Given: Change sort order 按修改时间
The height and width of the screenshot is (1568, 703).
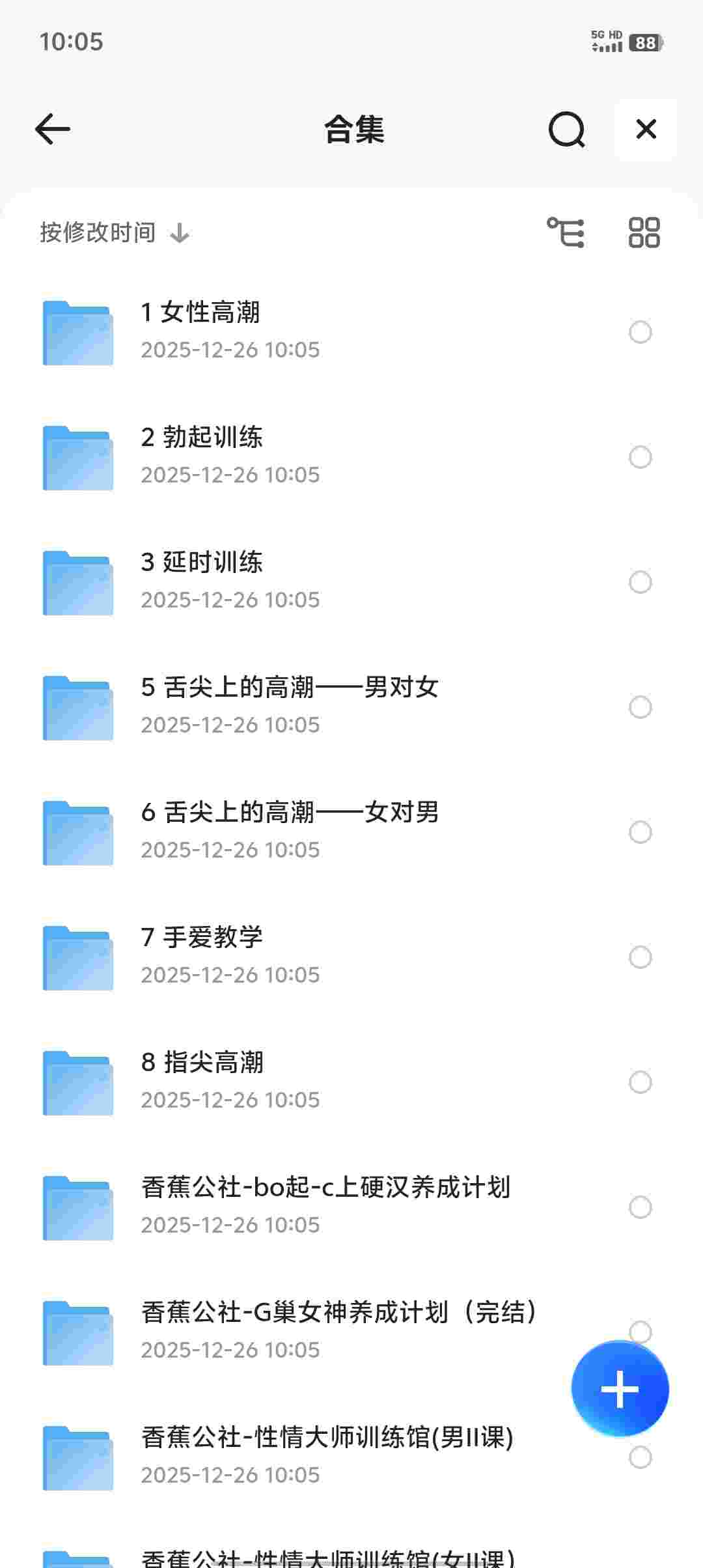Looking at the screenshot, I should pyautogui.click(x=115, y=232).
